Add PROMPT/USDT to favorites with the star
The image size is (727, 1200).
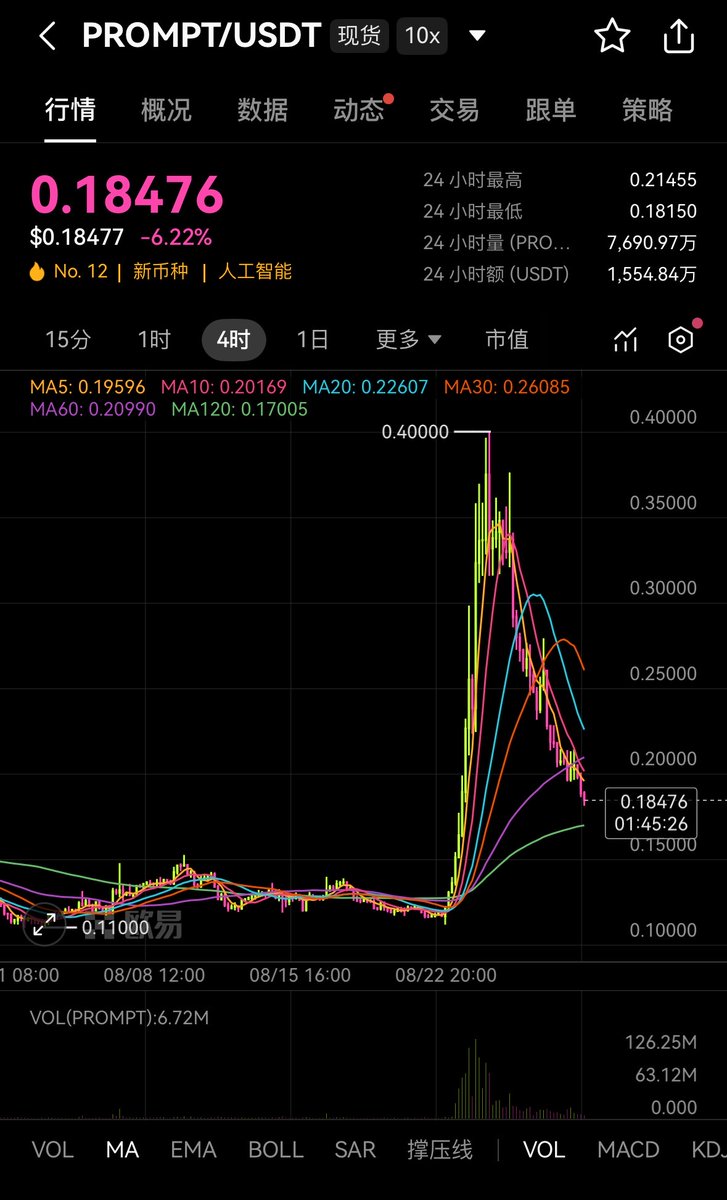pyautogui.click(x=612, y=37)
